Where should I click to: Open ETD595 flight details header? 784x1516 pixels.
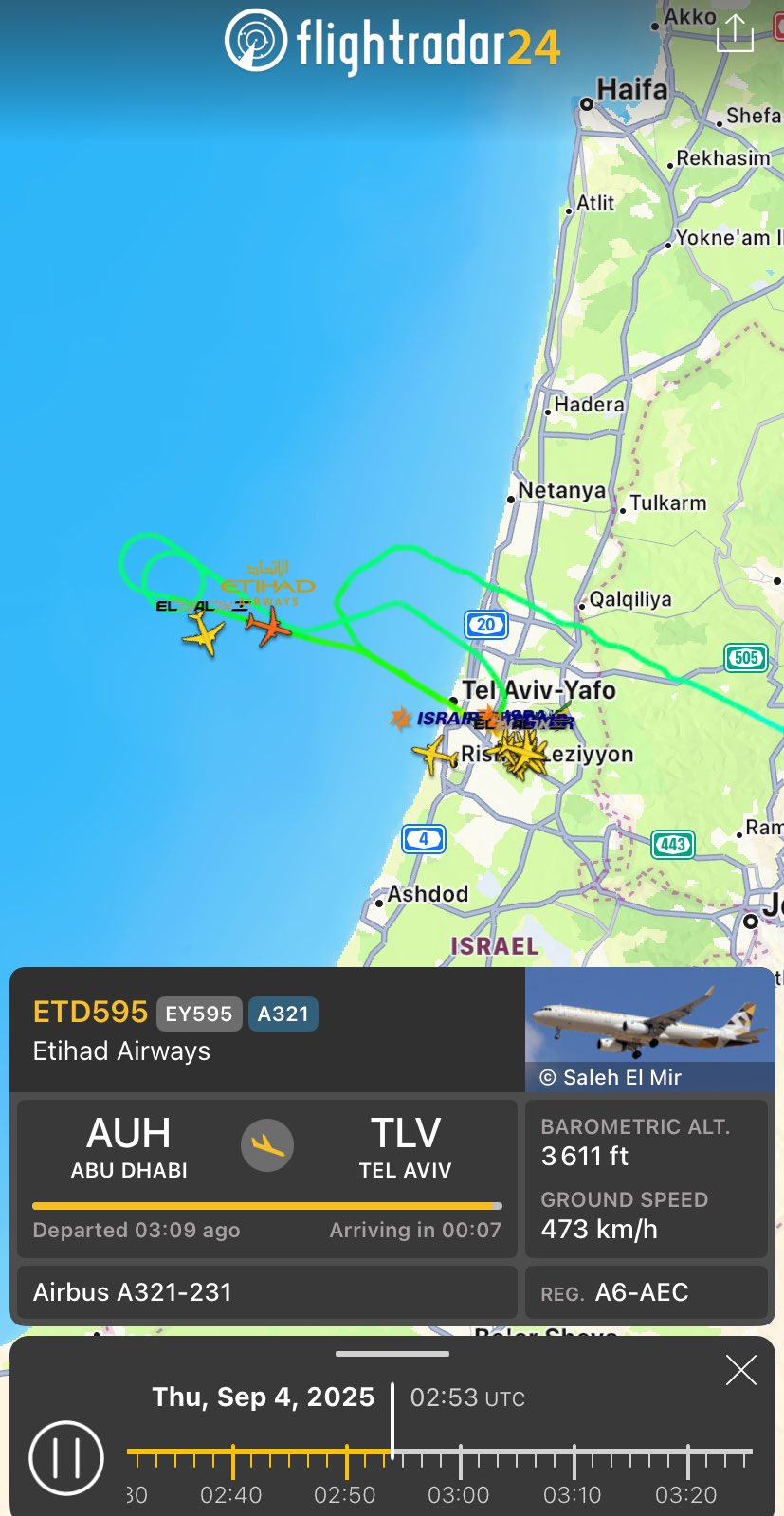point(267,1030)
